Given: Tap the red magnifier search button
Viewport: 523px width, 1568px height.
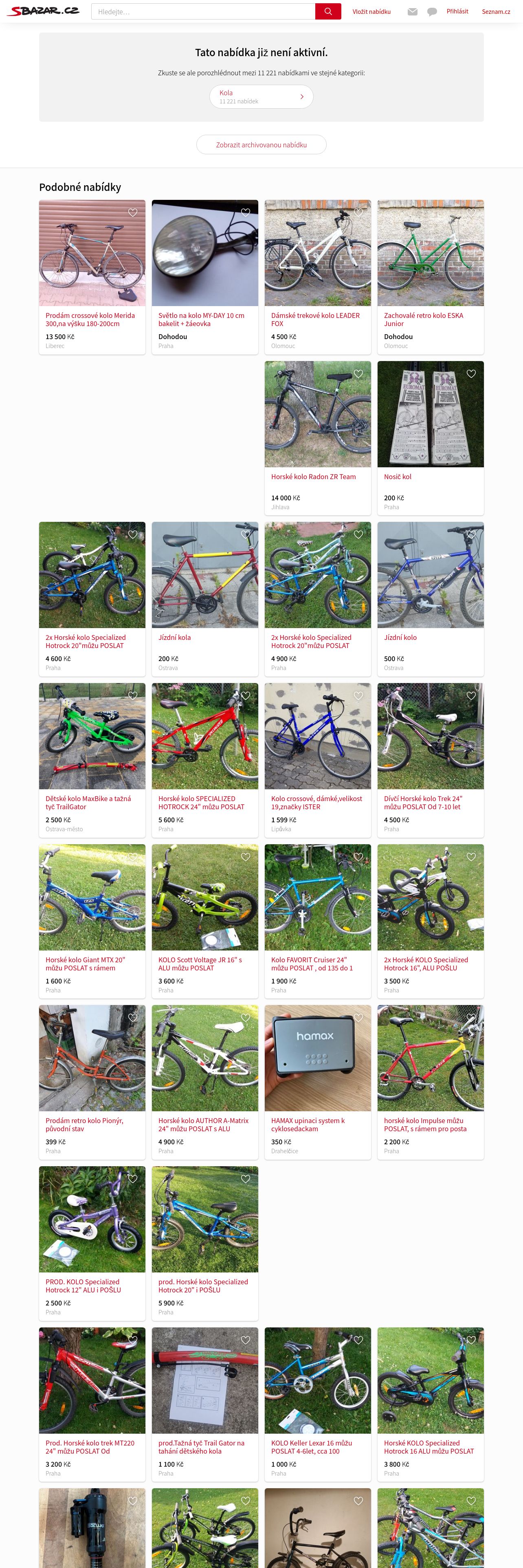Looking at the screenshot, I should point(328,11).
